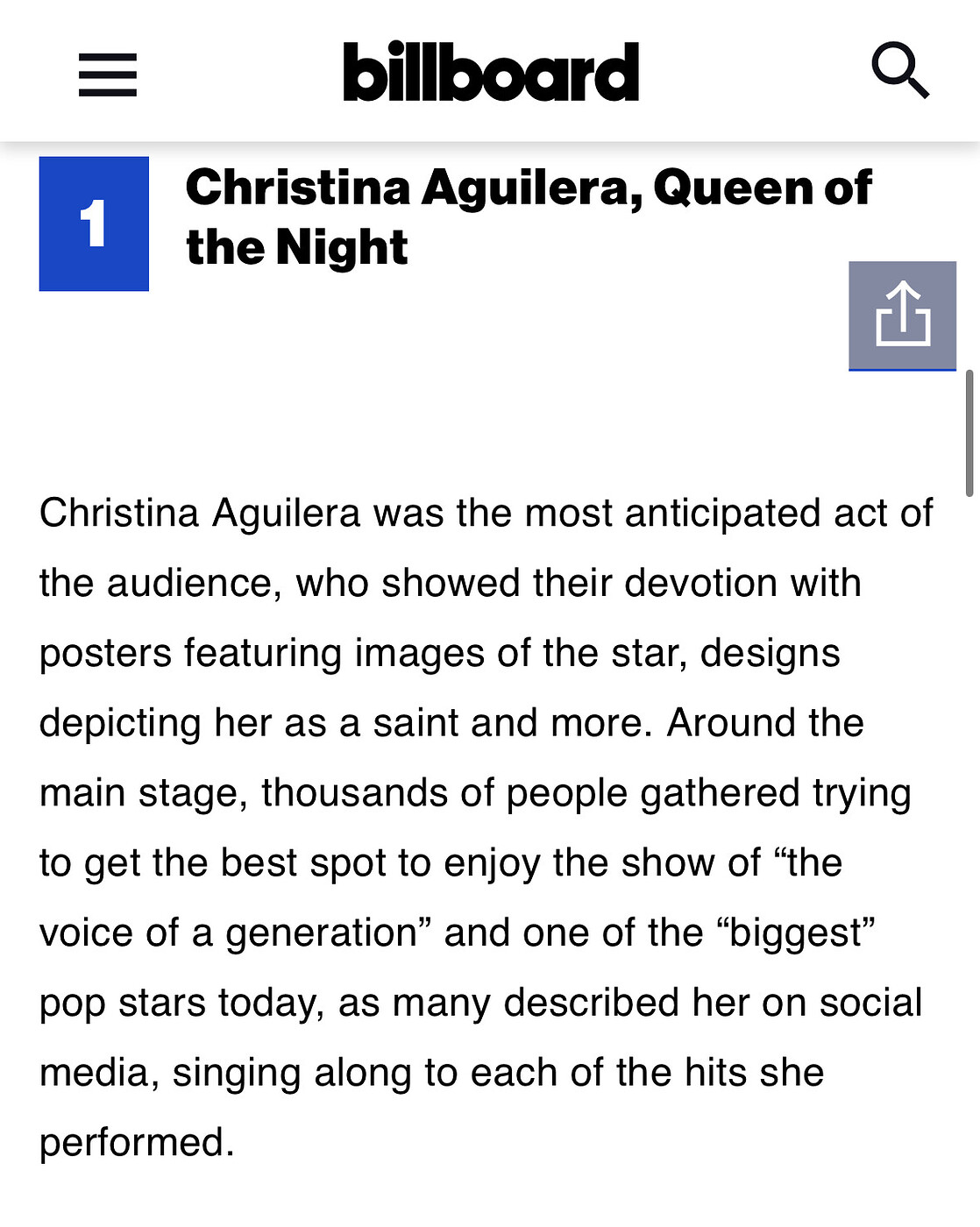This screenshot has width=980, height=1227.
Task: Return home by clicking the Billboard wordmark
Action: (x=489, y=74)
